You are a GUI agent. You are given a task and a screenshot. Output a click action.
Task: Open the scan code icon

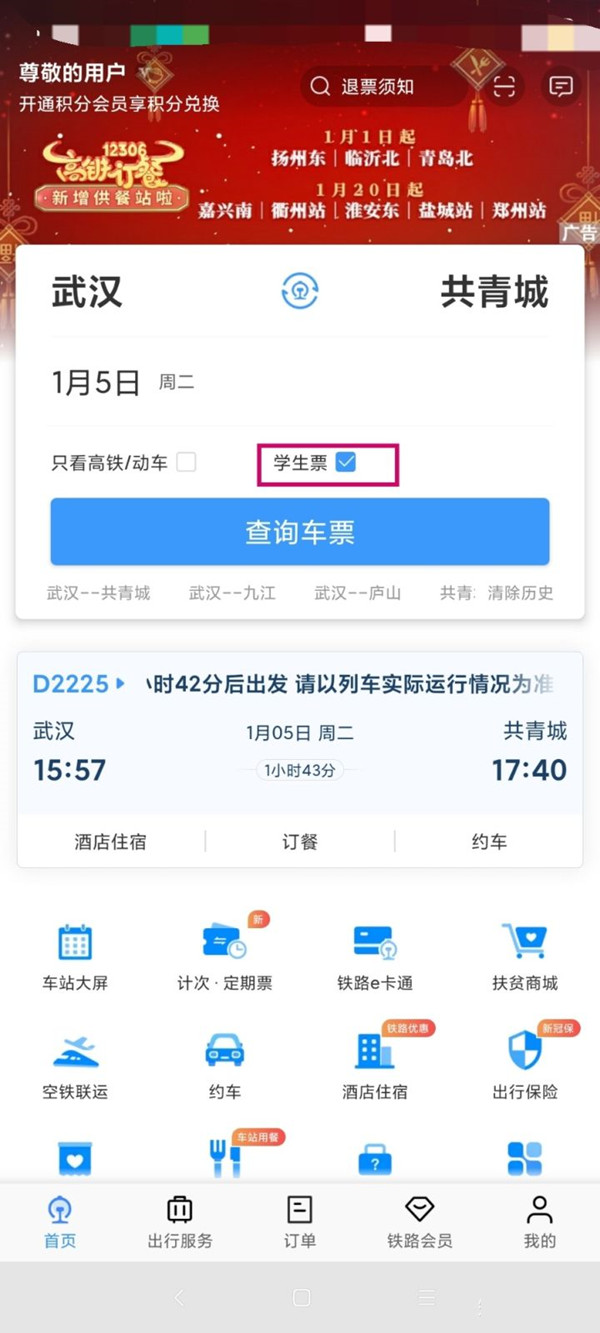point(505,86)
